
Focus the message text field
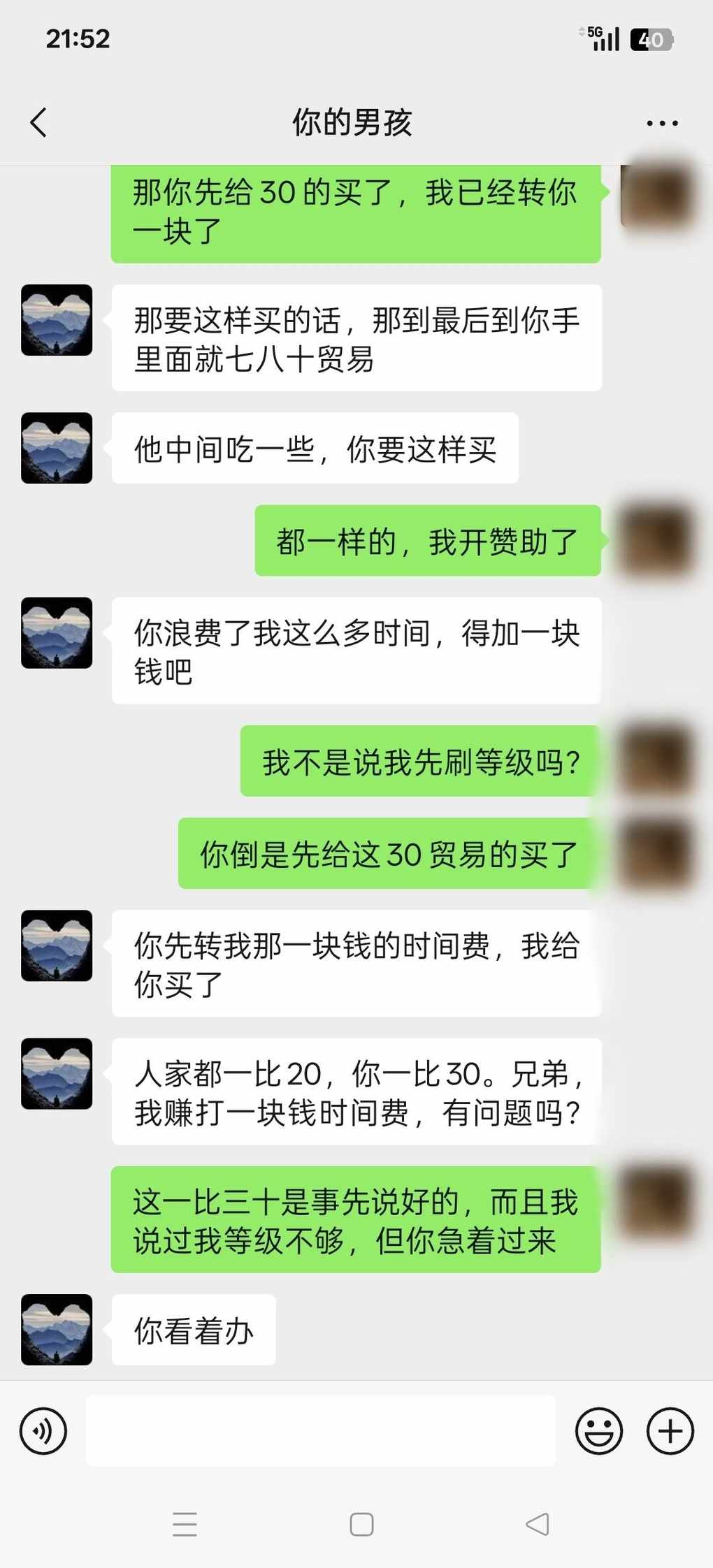[x=320, y=1430]
